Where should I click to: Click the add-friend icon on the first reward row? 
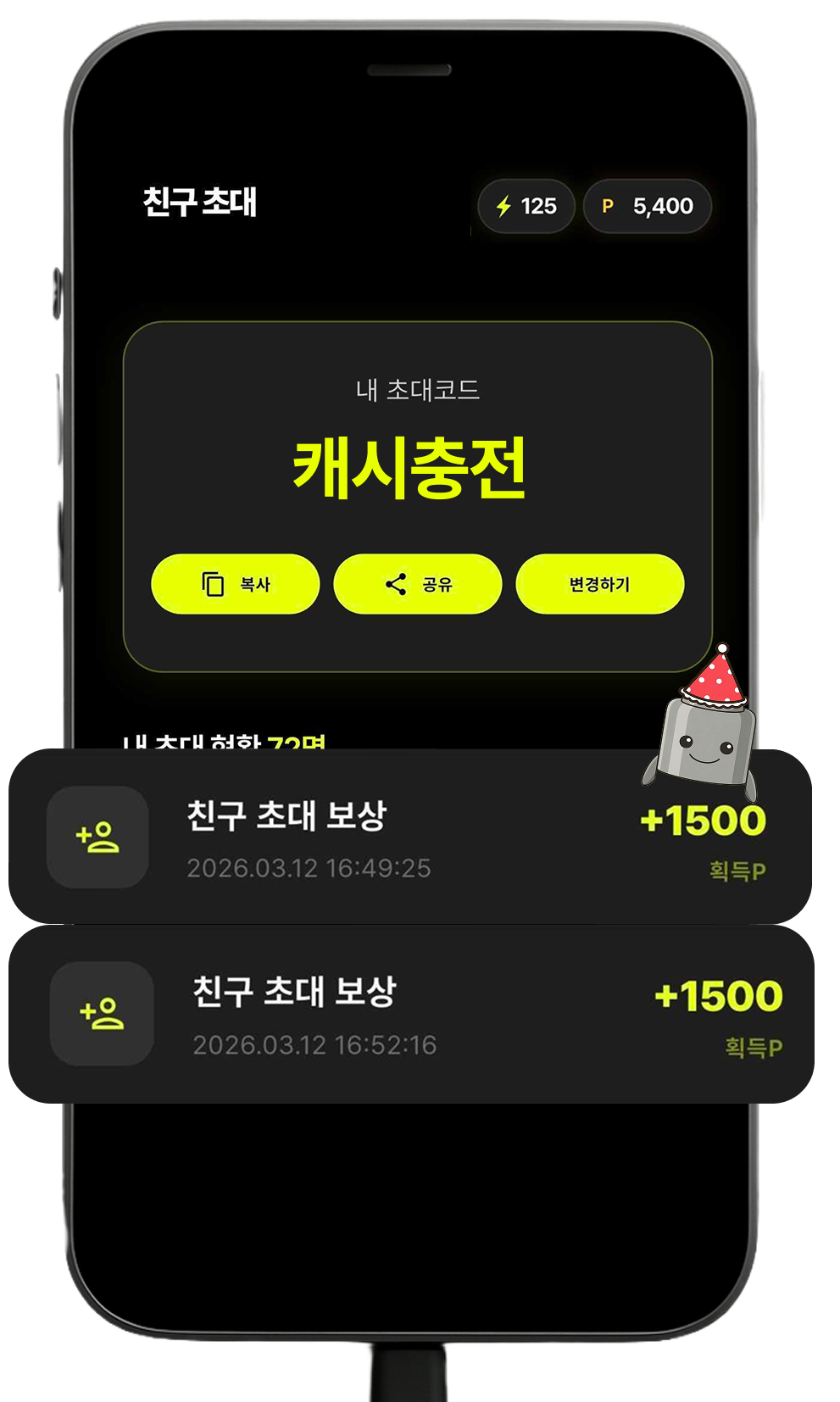pyautogui.click(x=97, y=837)
